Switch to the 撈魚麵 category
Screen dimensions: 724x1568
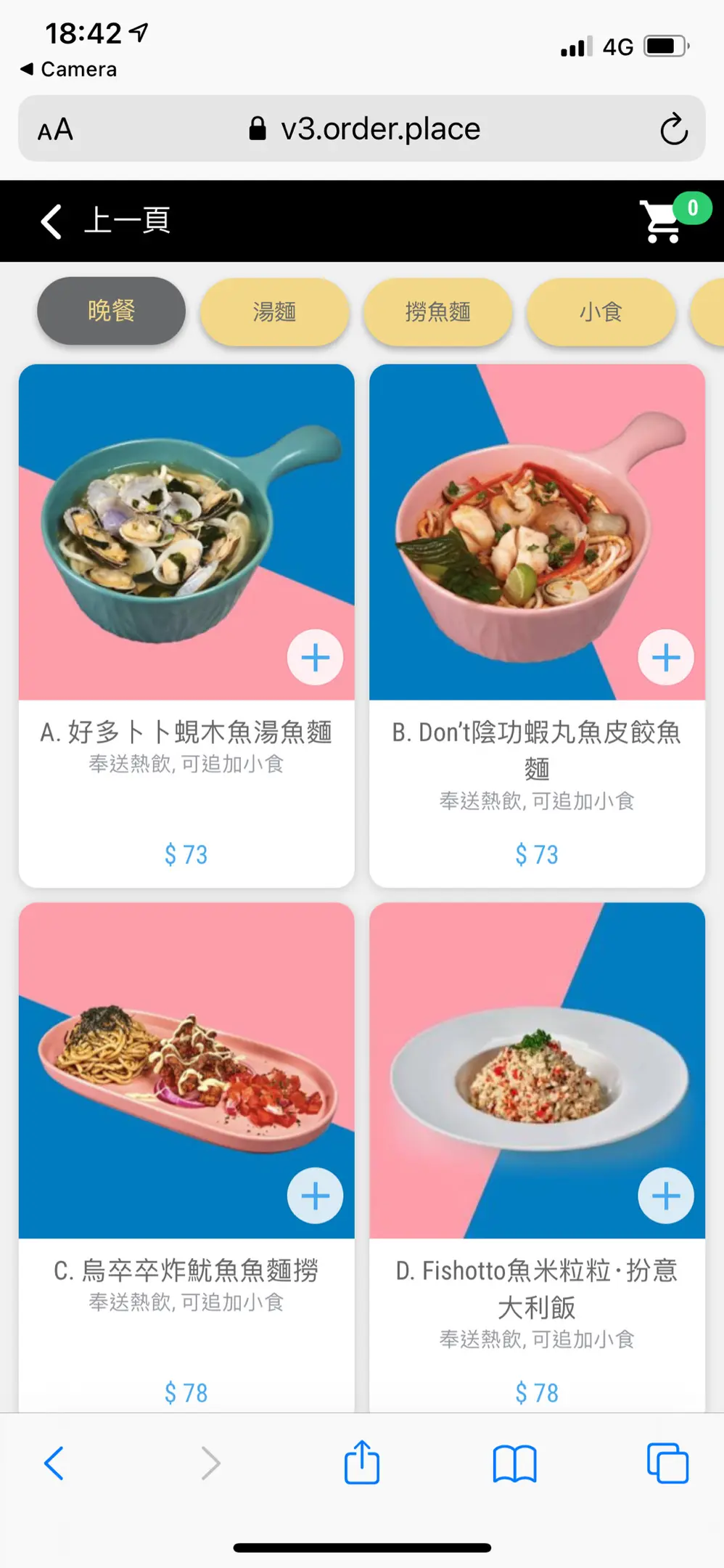pos(437,312)
